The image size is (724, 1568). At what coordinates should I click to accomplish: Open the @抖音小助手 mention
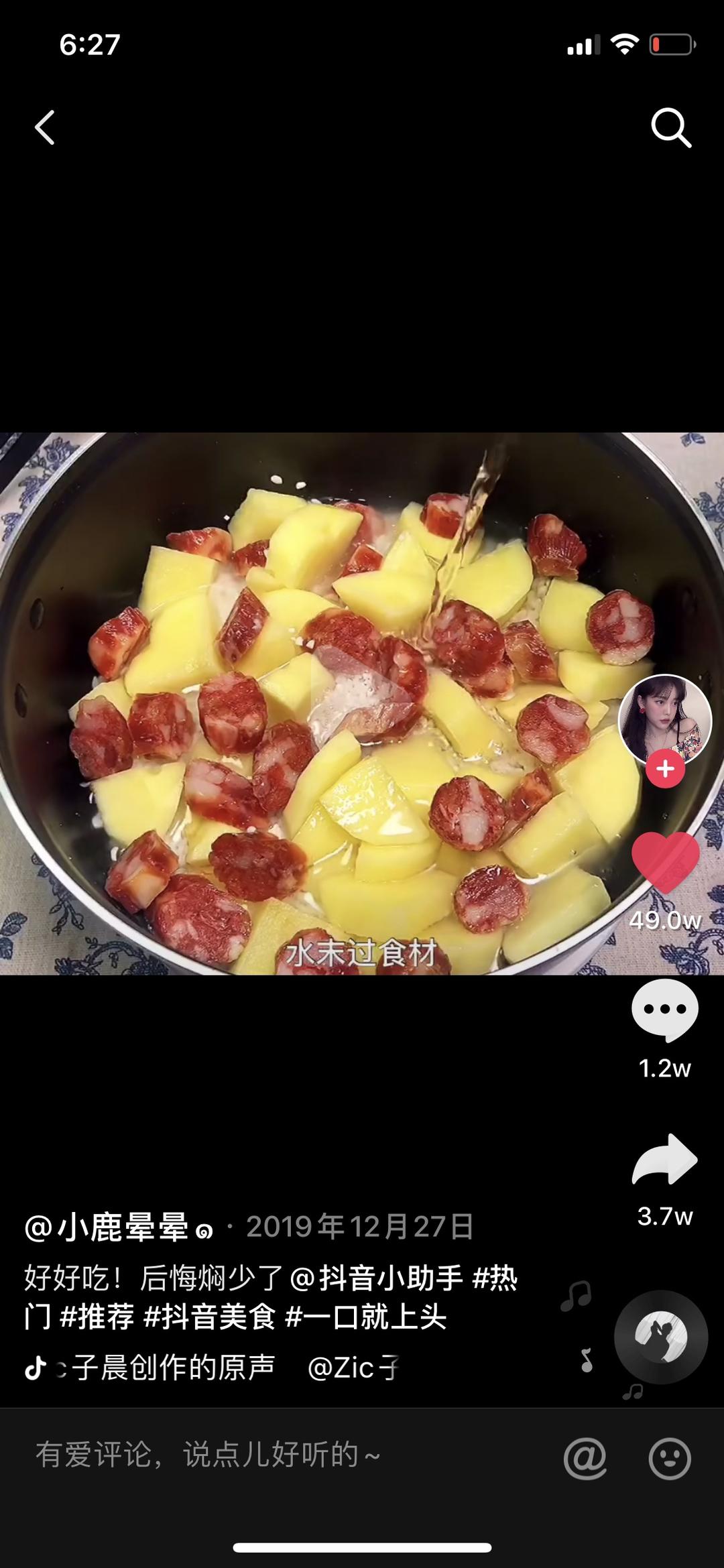pyautogui.click(x=377, y=1278)
